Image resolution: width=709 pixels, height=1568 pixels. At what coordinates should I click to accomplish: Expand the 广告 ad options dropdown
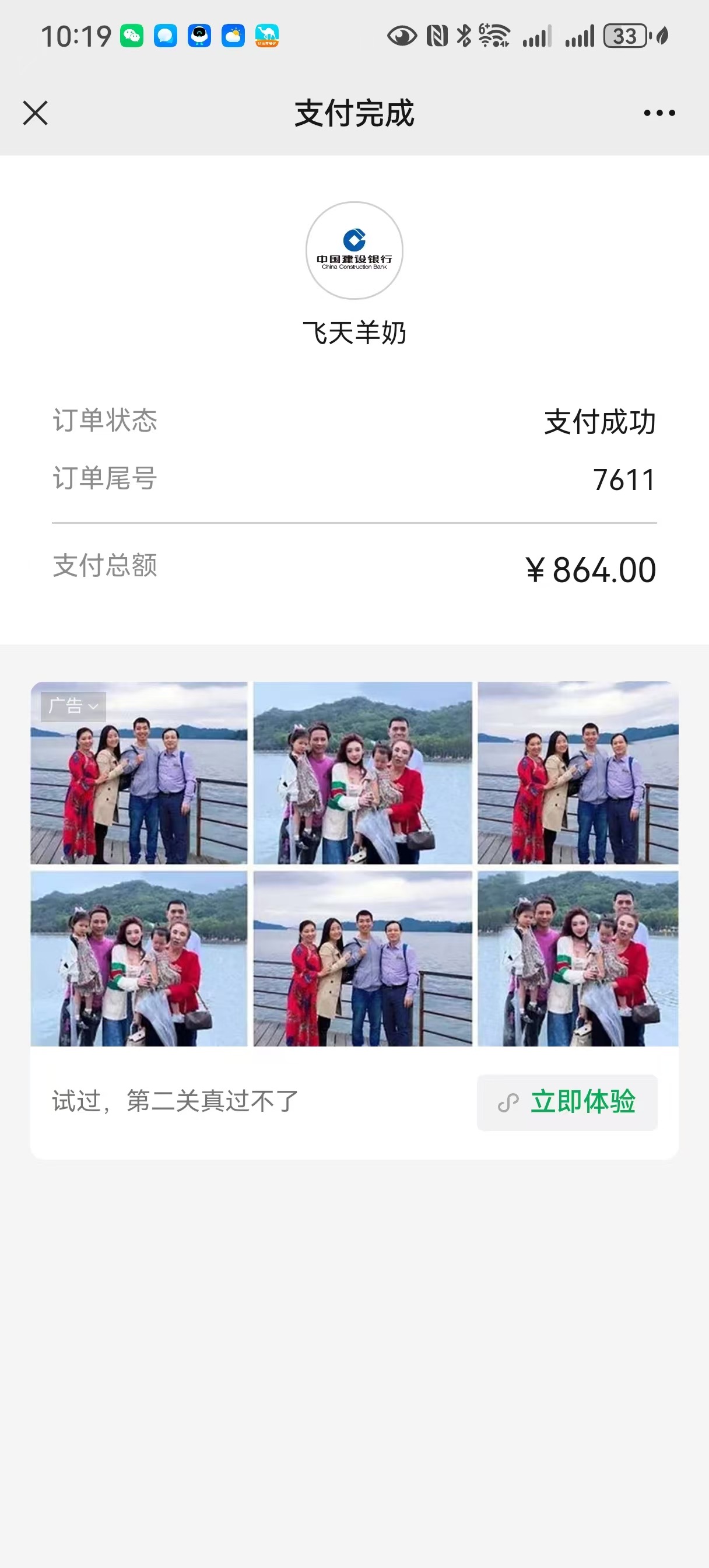[73, 706]
